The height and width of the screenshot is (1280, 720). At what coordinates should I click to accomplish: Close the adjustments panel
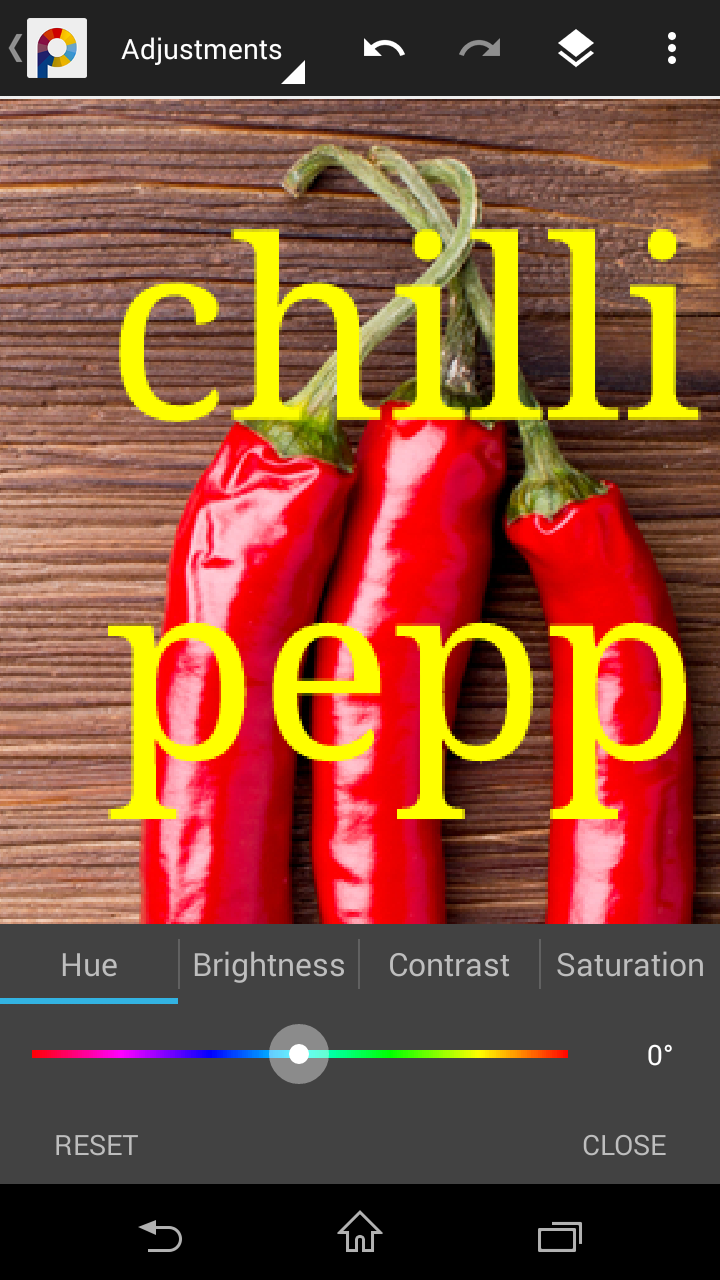tap(624, 1145)
